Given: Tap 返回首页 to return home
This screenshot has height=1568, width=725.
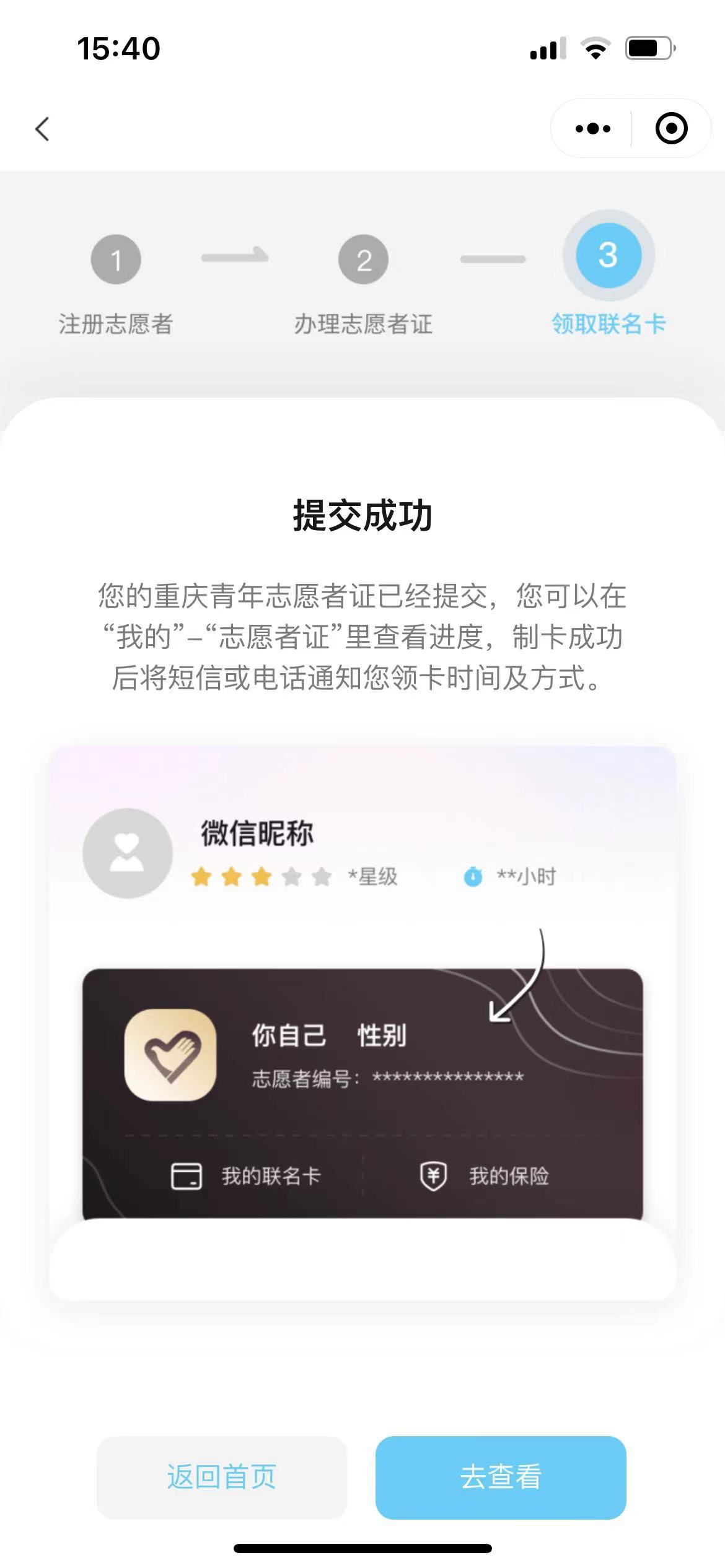Looking at the screenshot, I should (222, 1477).
